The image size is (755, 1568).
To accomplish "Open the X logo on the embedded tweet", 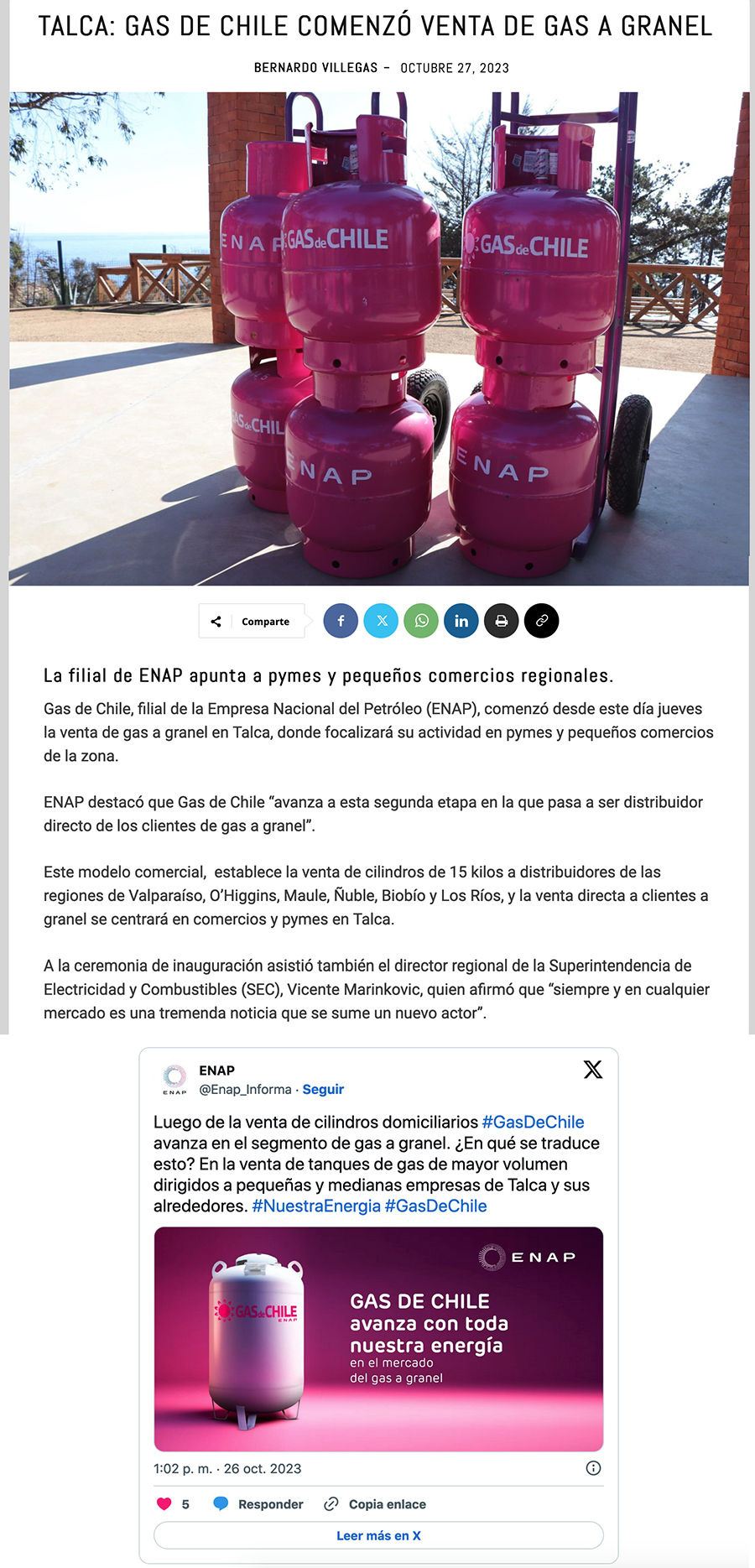I will [593, 1070].
